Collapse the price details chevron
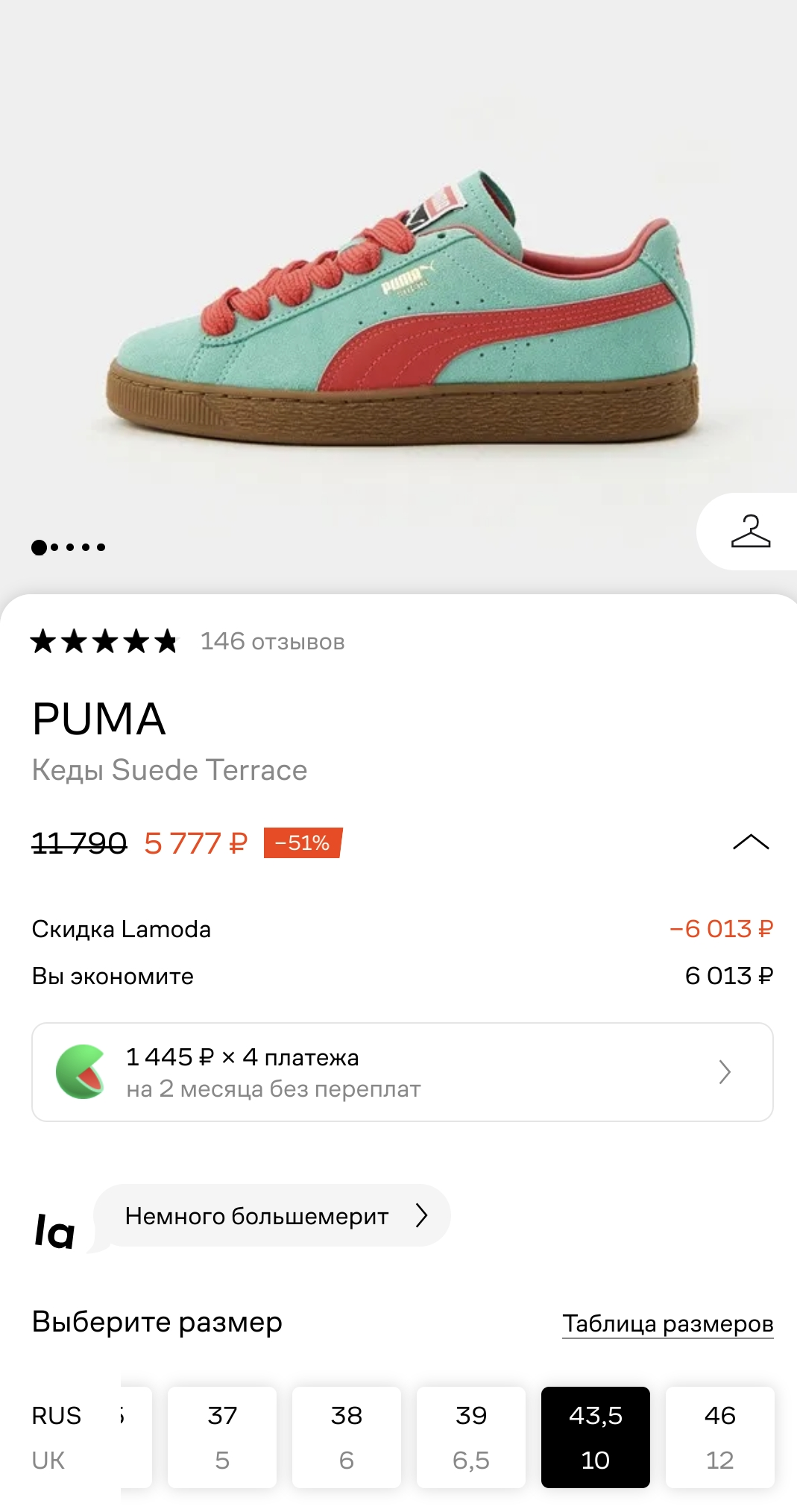 click(750, 842)
